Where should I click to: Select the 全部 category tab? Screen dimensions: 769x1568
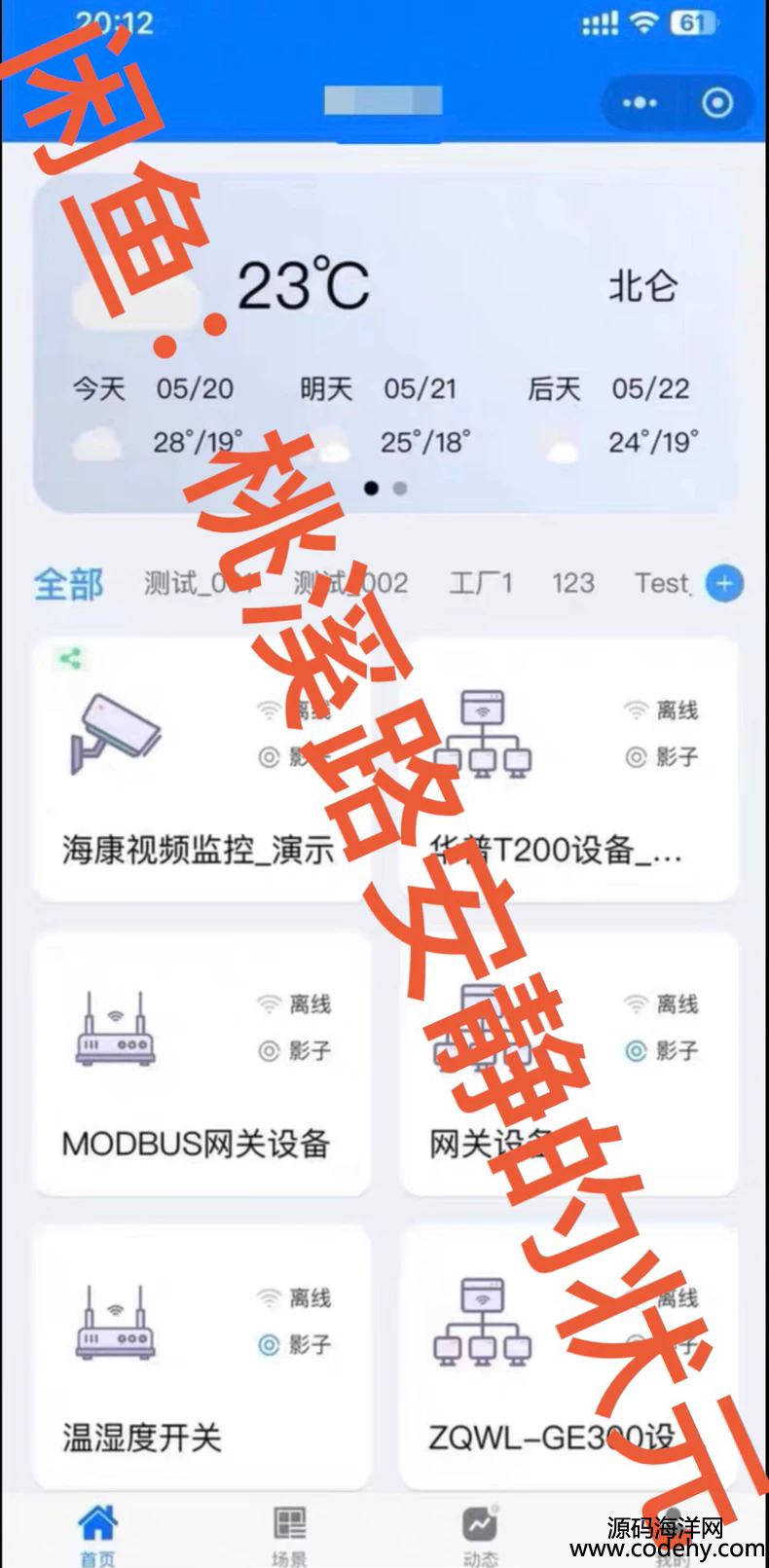[68, 584]
